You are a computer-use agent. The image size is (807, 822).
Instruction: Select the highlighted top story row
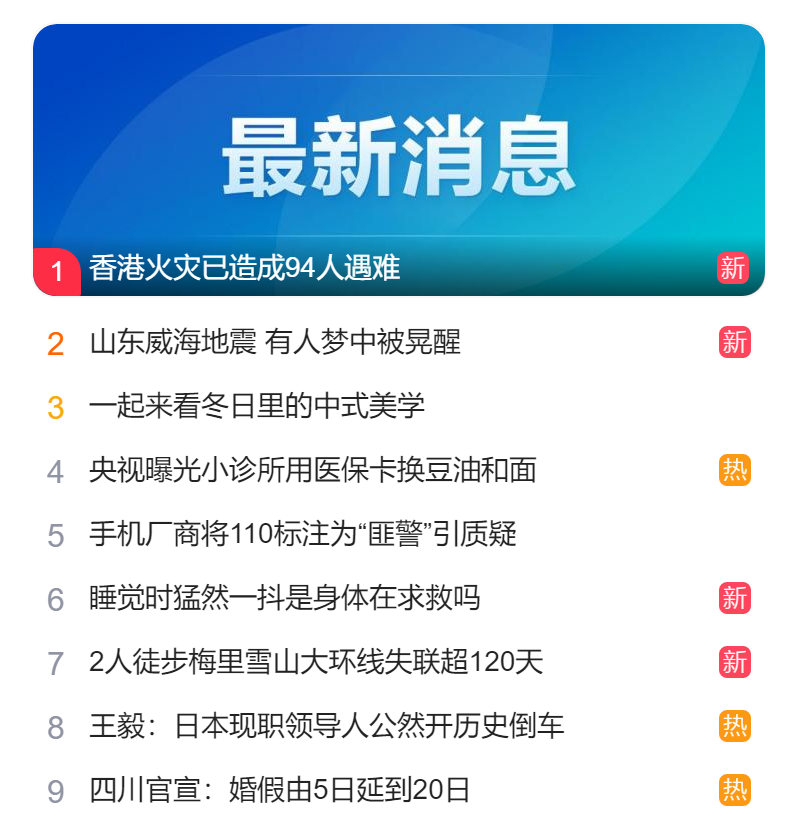400,268
